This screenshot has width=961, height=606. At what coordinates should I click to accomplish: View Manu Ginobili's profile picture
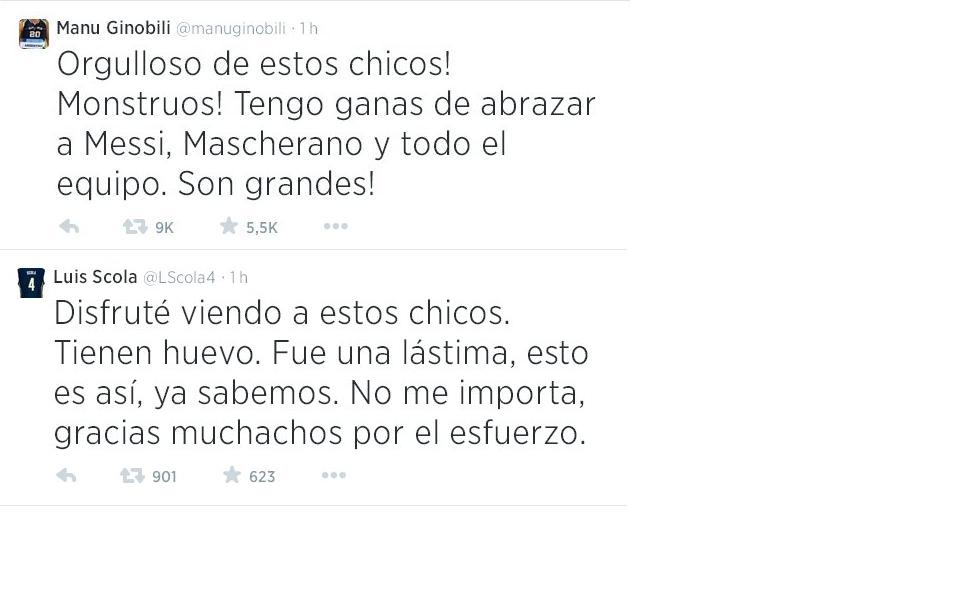(33, 33)
